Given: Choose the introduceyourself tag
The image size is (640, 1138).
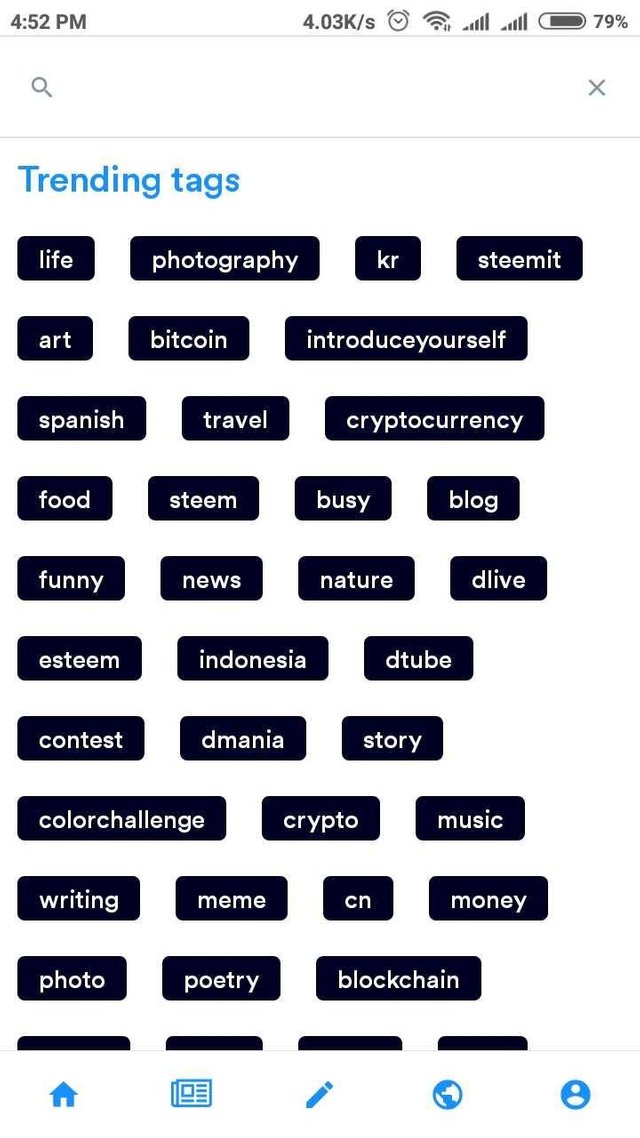Looking at the screenshot, I should point(406,339).
